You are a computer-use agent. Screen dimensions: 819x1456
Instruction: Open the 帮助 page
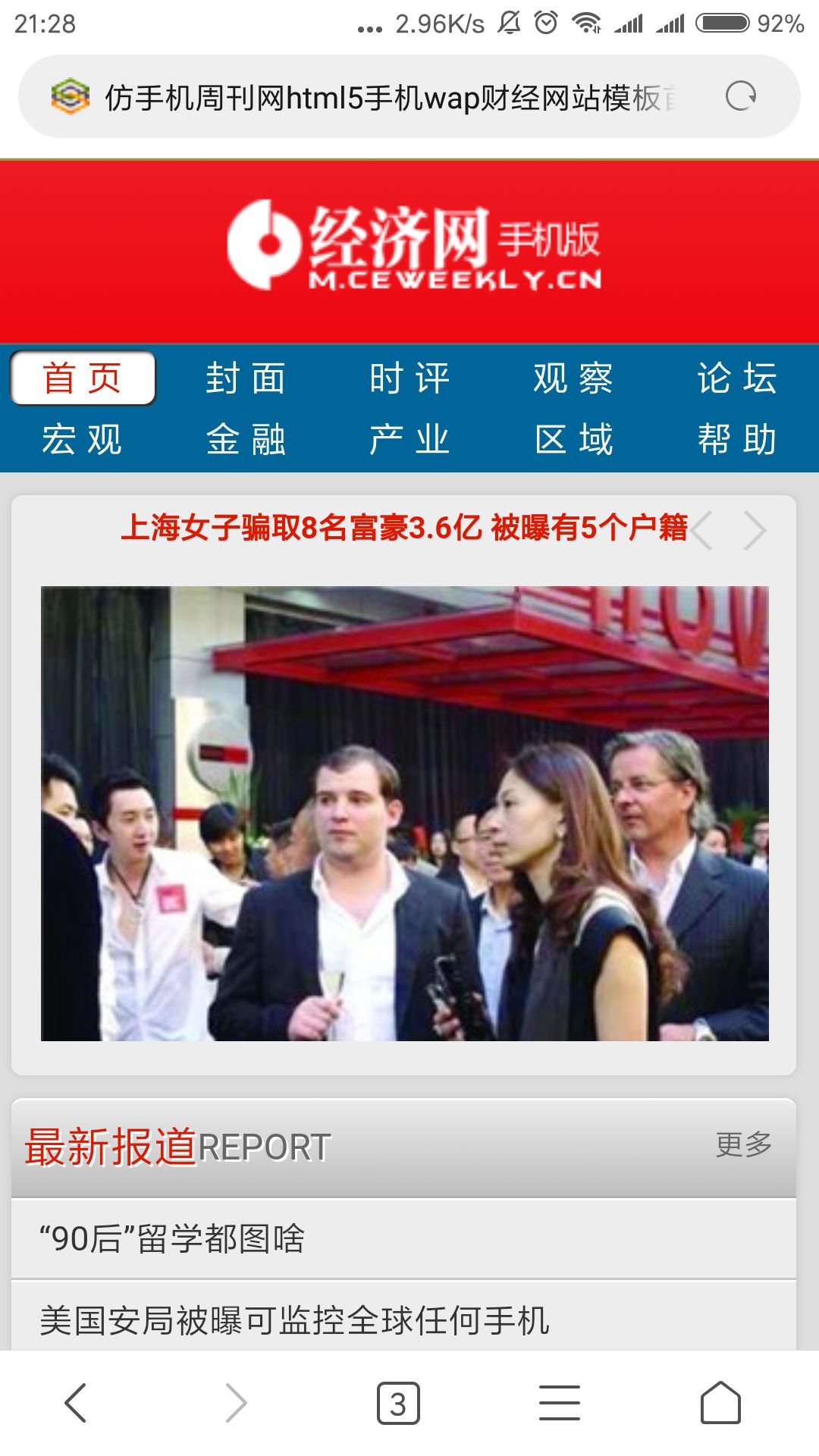click(x=736, y=439)
